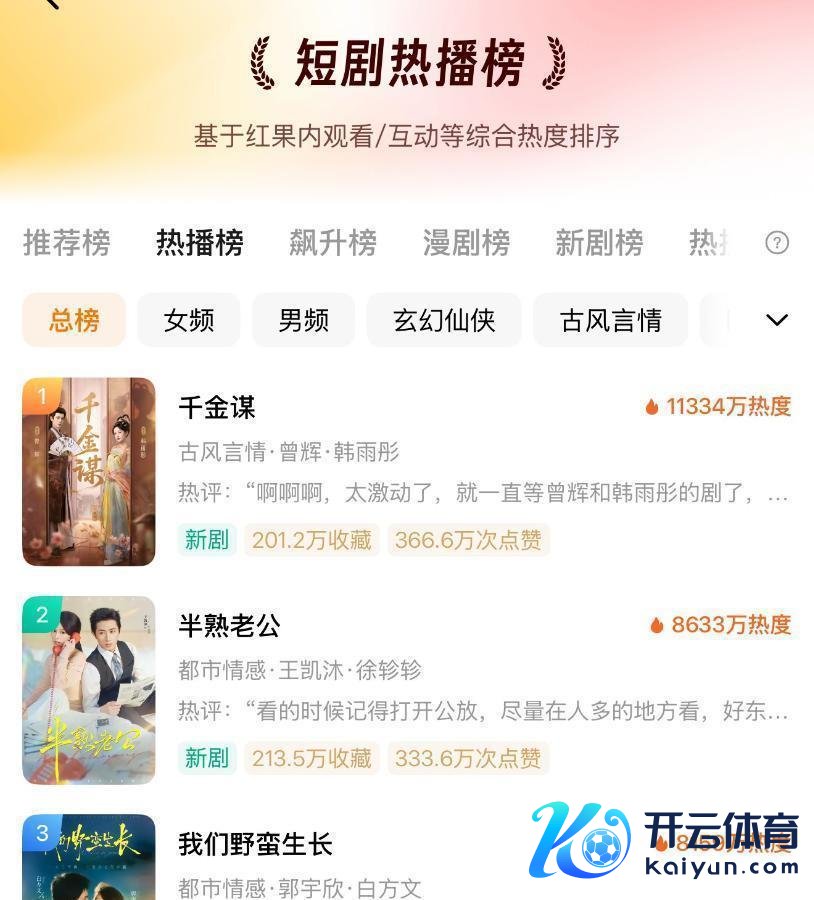The image size is (814, 900).
Task: Switch to the 飙升榜 tab
Action: (333, 243)
